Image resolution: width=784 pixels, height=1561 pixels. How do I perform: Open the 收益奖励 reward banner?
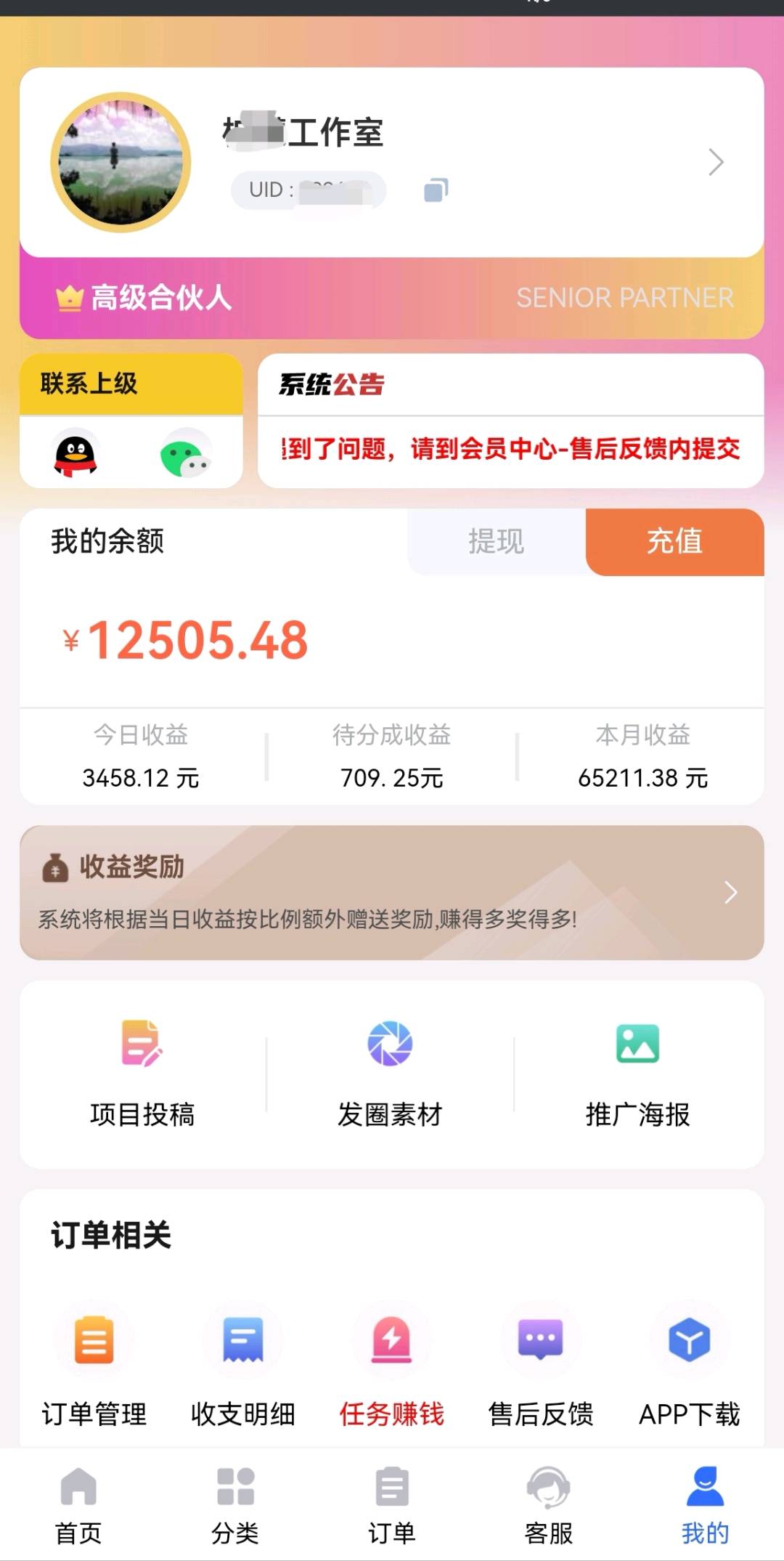click(392, 892)
